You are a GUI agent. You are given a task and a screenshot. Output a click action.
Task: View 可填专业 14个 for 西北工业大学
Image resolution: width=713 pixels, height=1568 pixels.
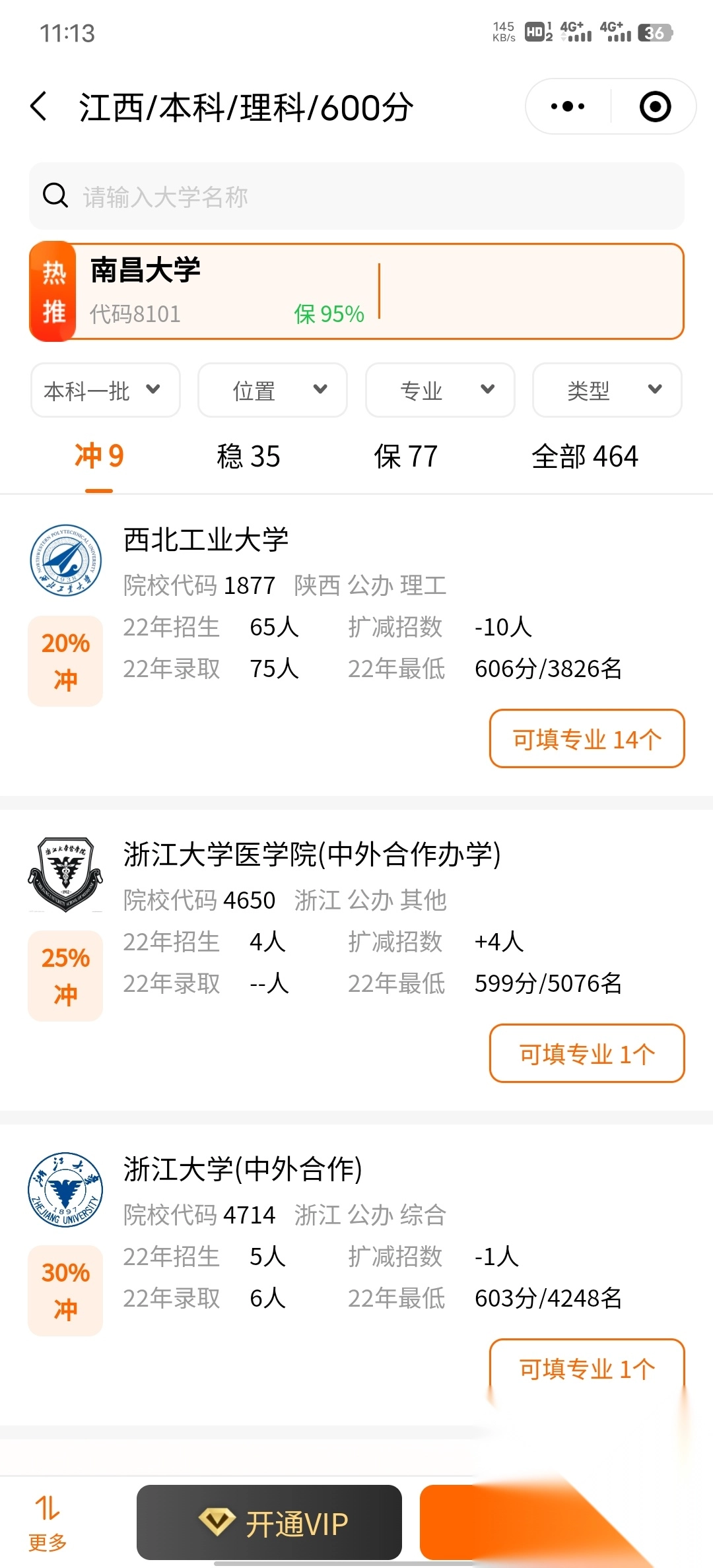click(587, 739)
